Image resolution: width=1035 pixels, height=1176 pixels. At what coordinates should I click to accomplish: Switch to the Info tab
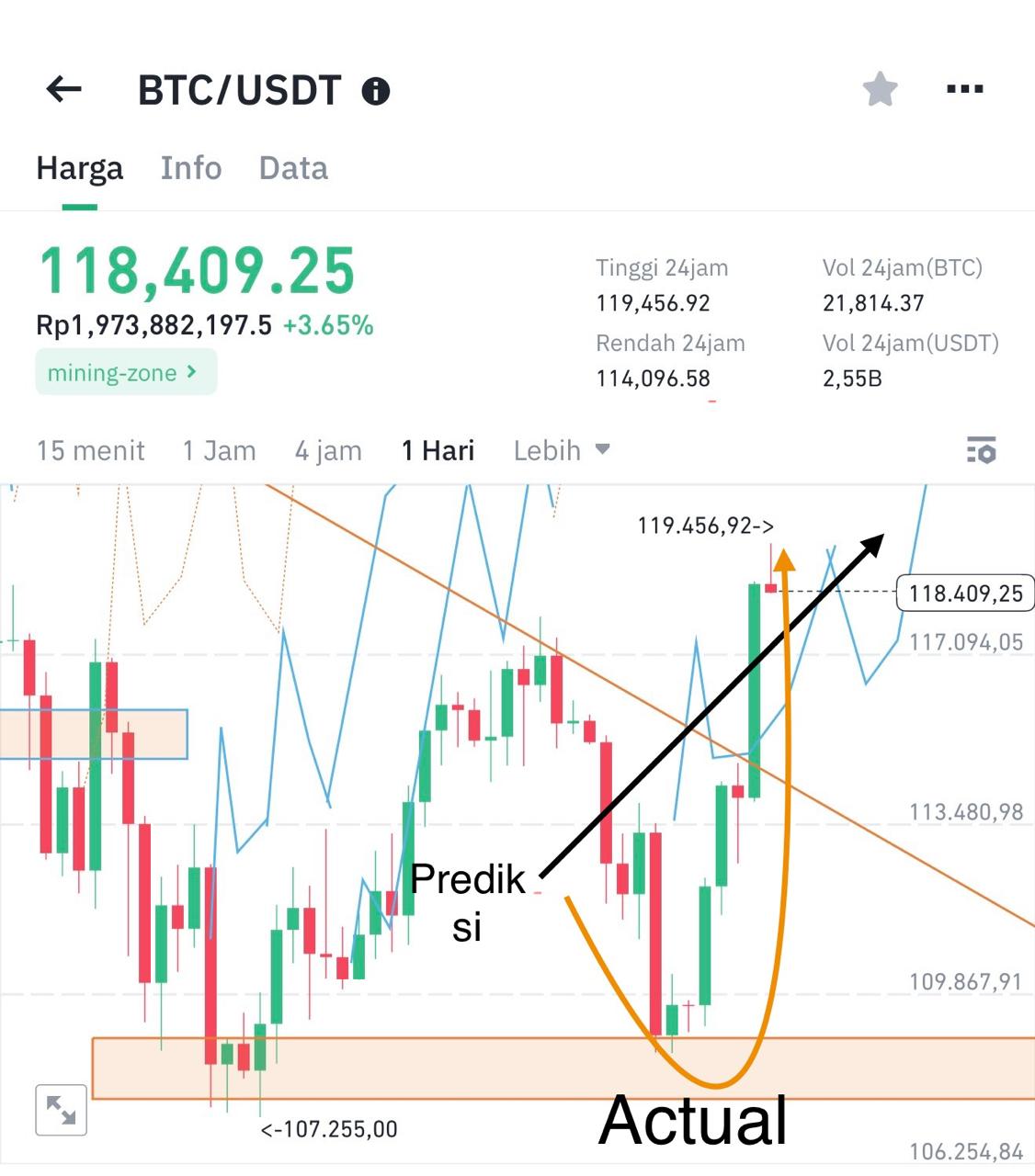(x=191, y=168)
